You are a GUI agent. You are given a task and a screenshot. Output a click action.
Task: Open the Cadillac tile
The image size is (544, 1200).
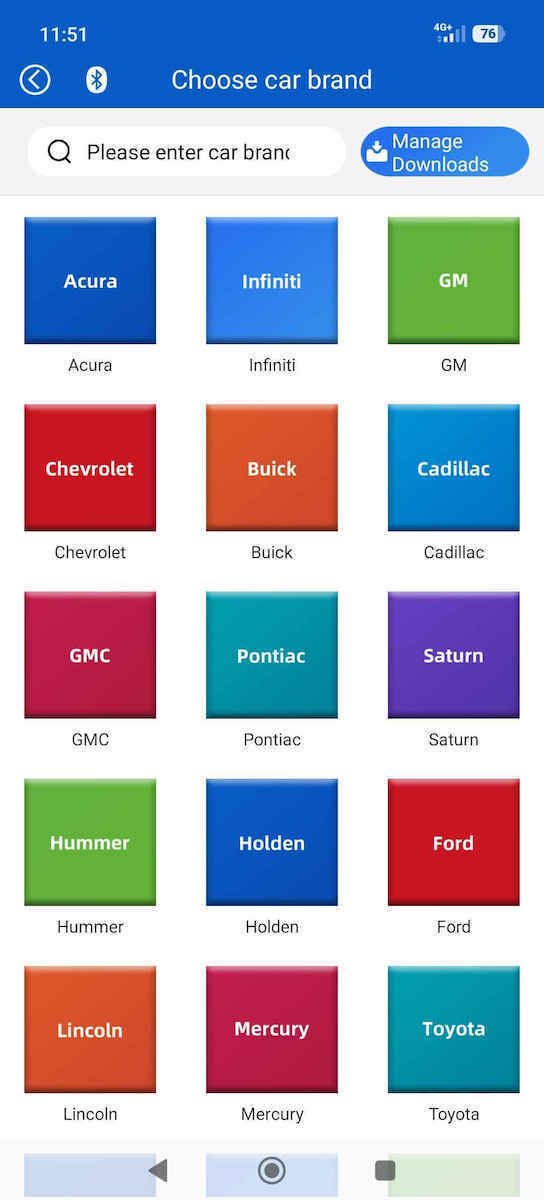(x=454, y=467)
